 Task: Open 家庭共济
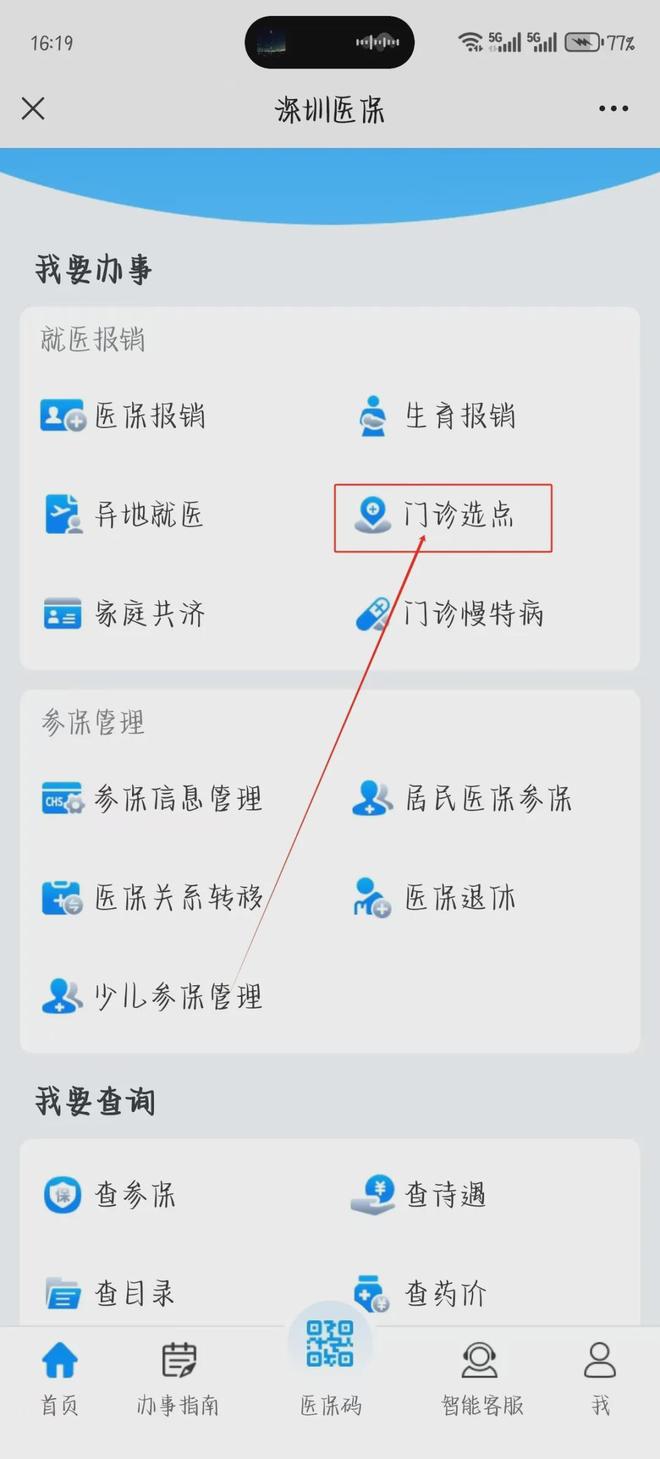click(125, 613)
